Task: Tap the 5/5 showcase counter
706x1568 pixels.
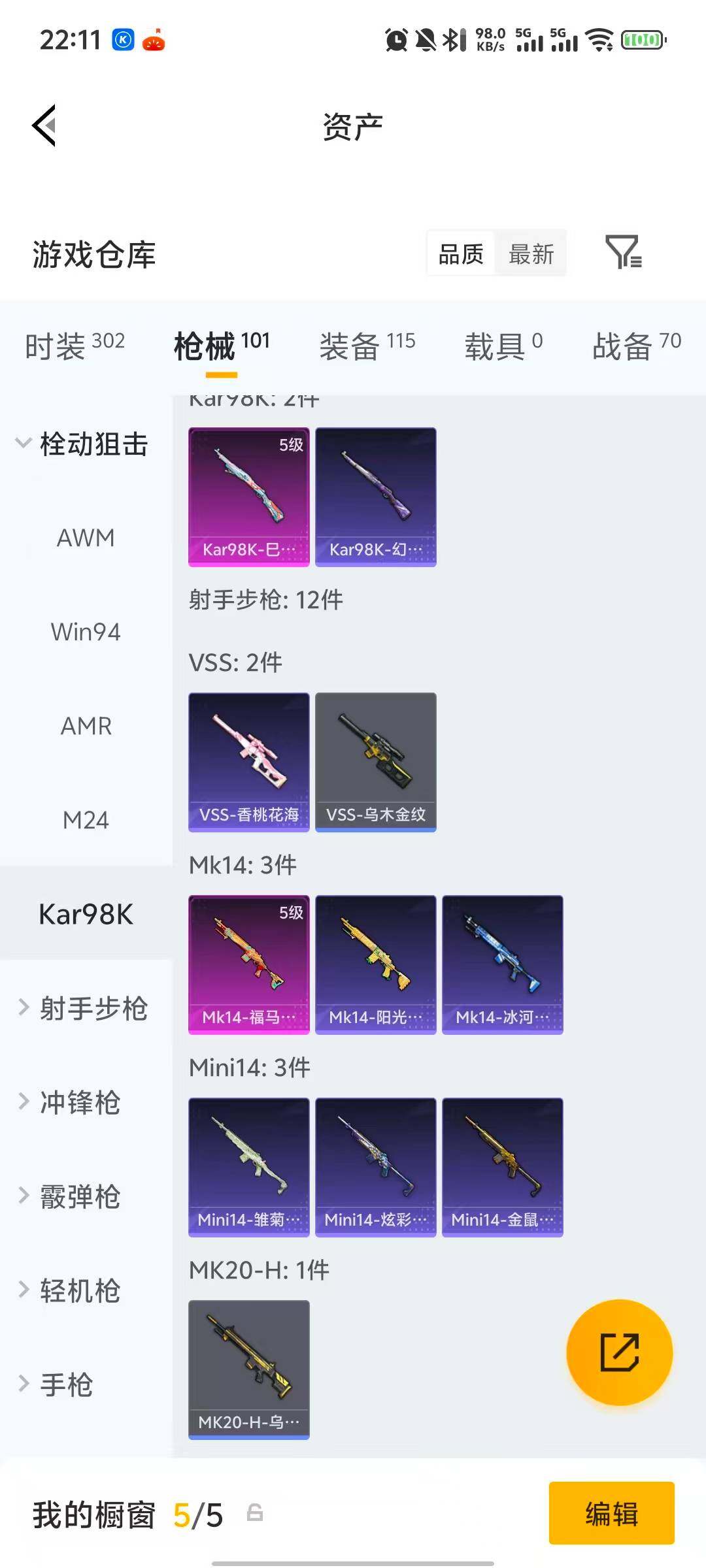Action: tap(198, 1514)
